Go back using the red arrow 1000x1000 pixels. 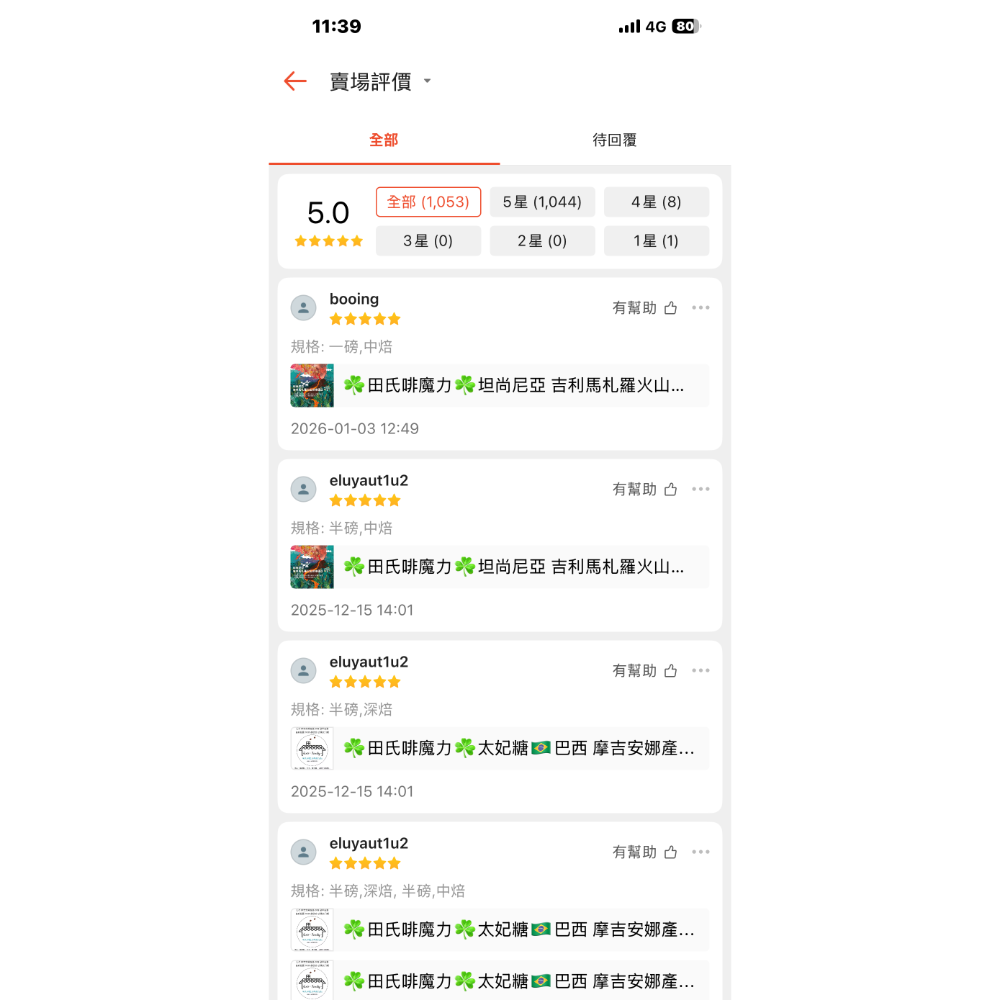294,81
